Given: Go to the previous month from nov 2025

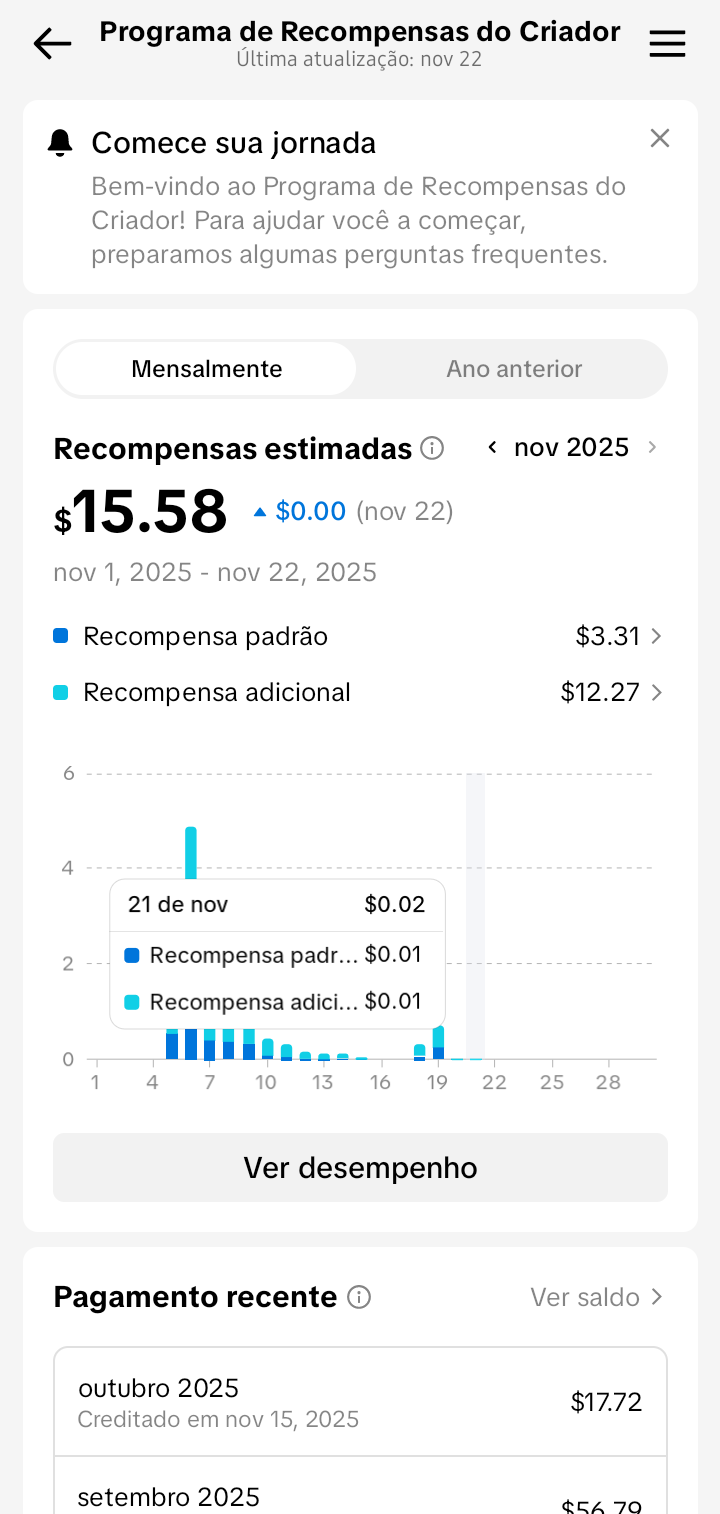Looking at the screenshot, I should click(492, 448).
